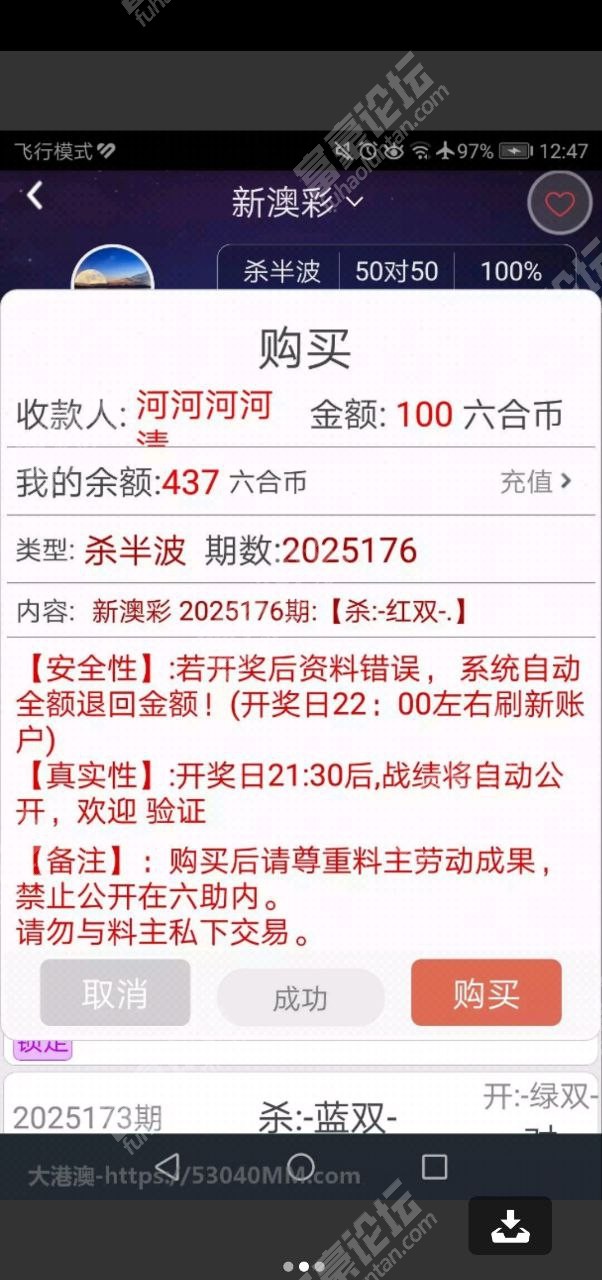Open the 新澳彩 lottery dropdown
The image size is (602, 1280).
298,203
